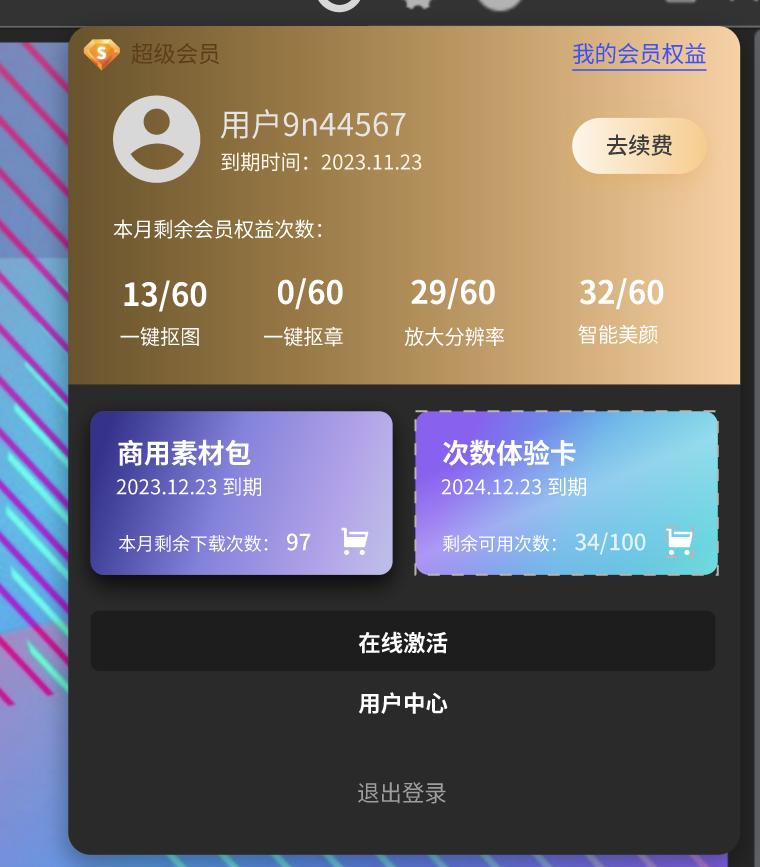Screen dimensions: 760x867
Task: Click the shopping cart on 商用素材包 card
Action: tap(354, 541)
